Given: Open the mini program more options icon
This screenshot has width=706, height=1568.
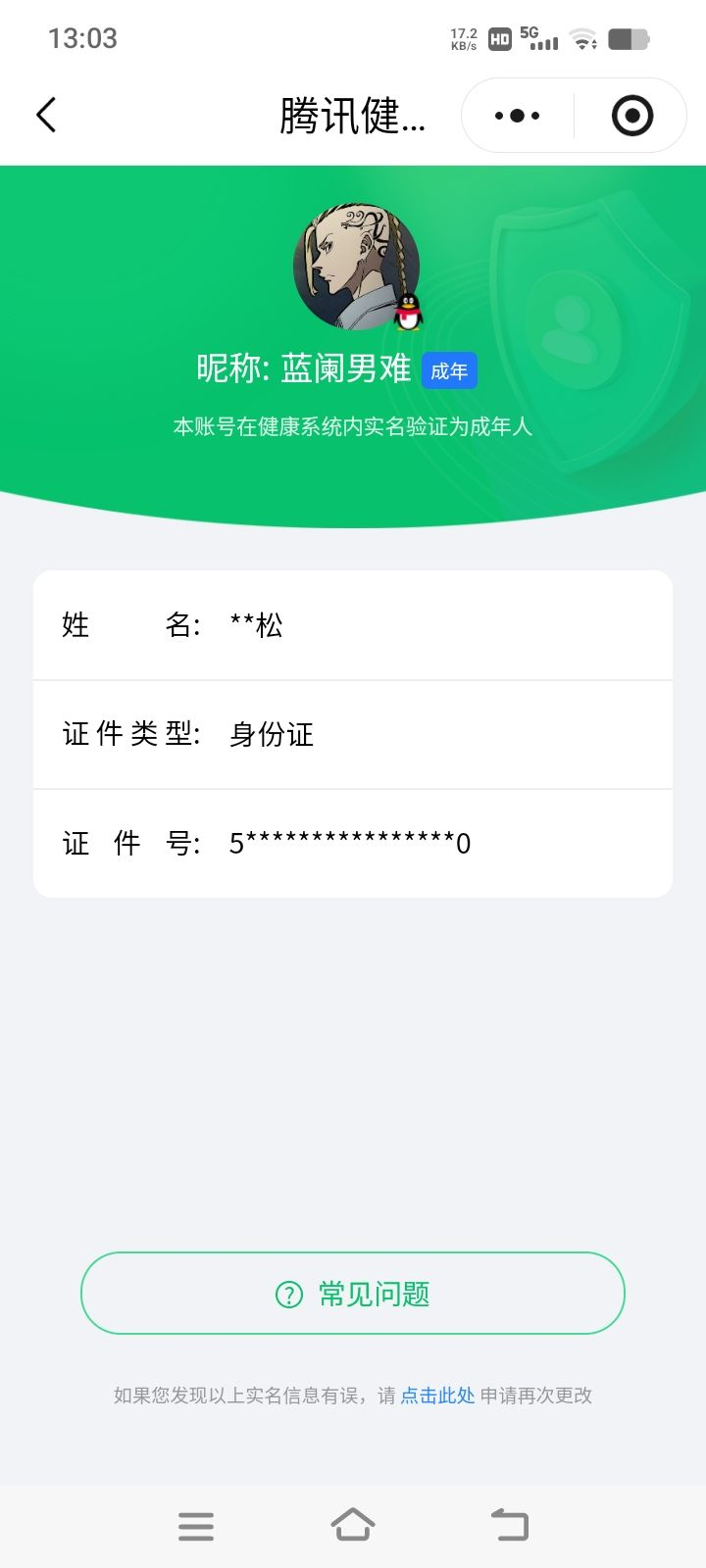Looking at the screenshot, I should [515, 115].
